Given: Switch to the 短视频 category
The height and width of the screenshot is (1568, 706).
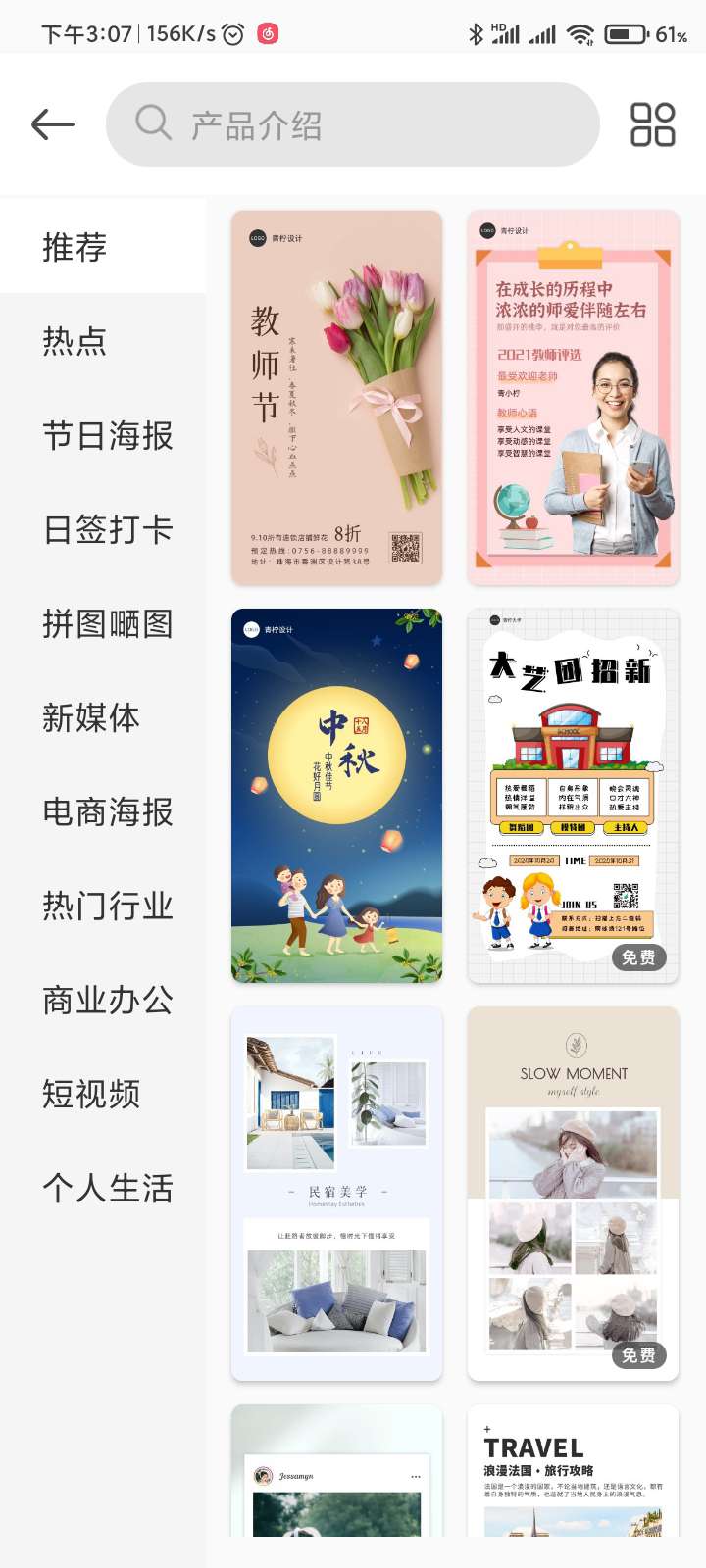Looking at the screenshot, I should tap(90, 1094).
